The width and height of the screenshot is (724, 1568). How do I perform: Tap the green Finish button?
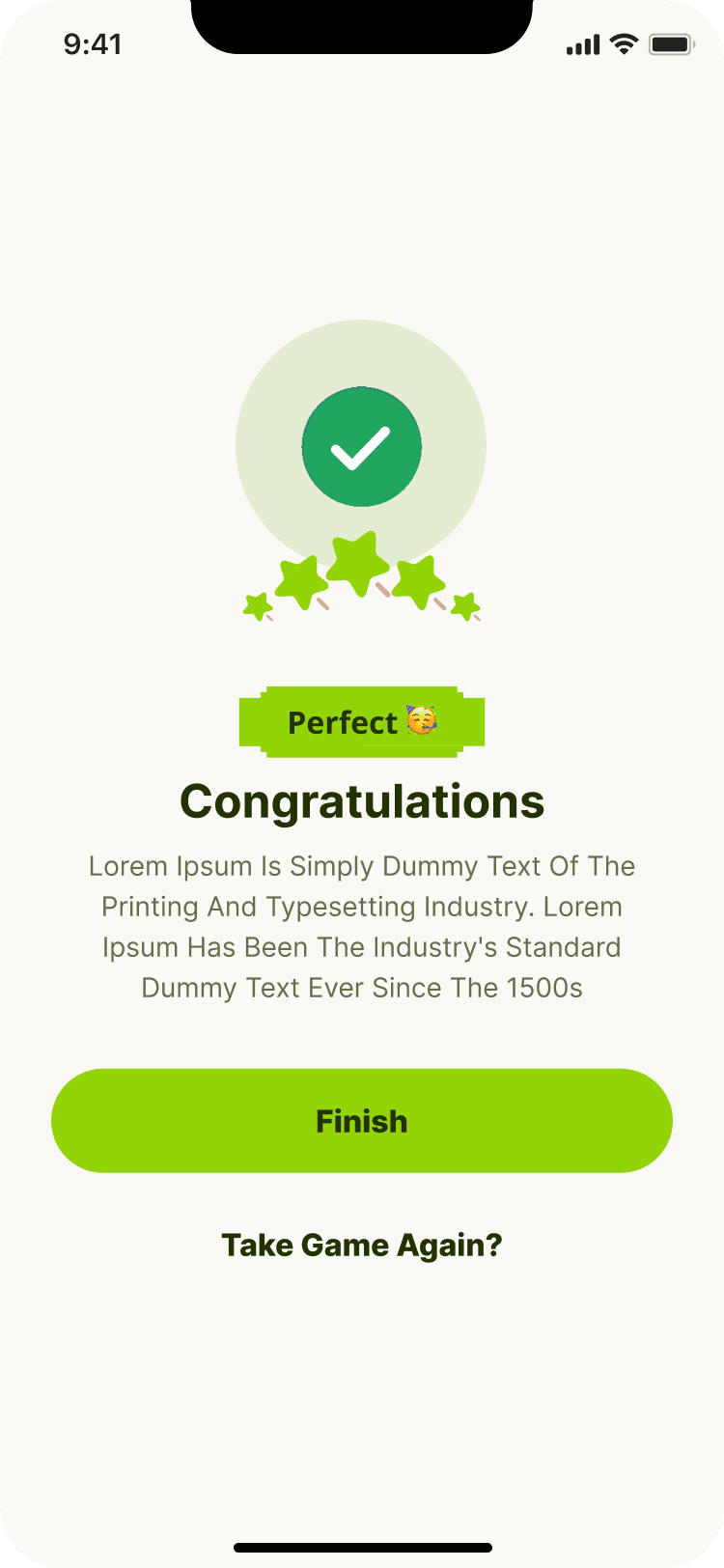tap(362, 1121)
